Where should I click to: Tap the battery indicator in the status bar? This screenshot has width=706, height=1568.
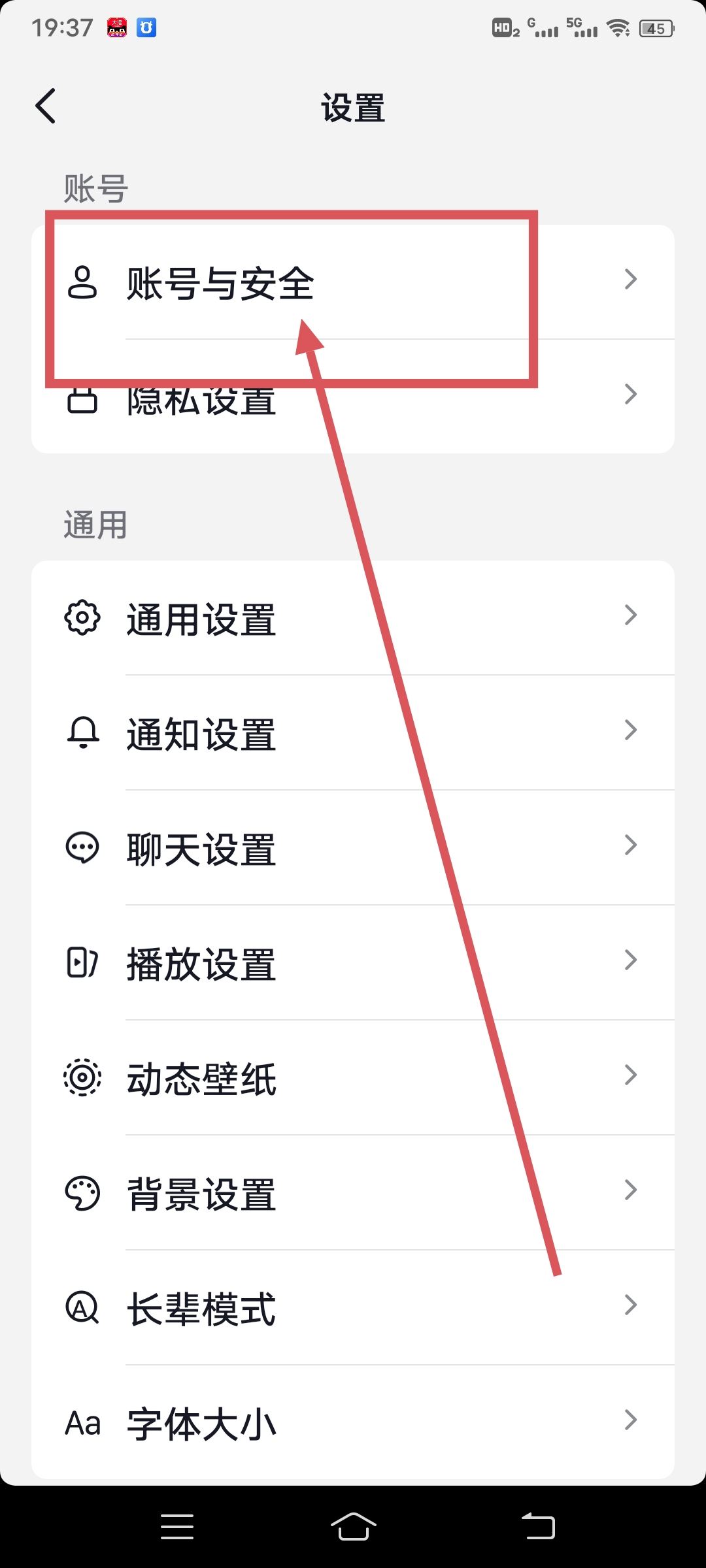pos(656,27)
